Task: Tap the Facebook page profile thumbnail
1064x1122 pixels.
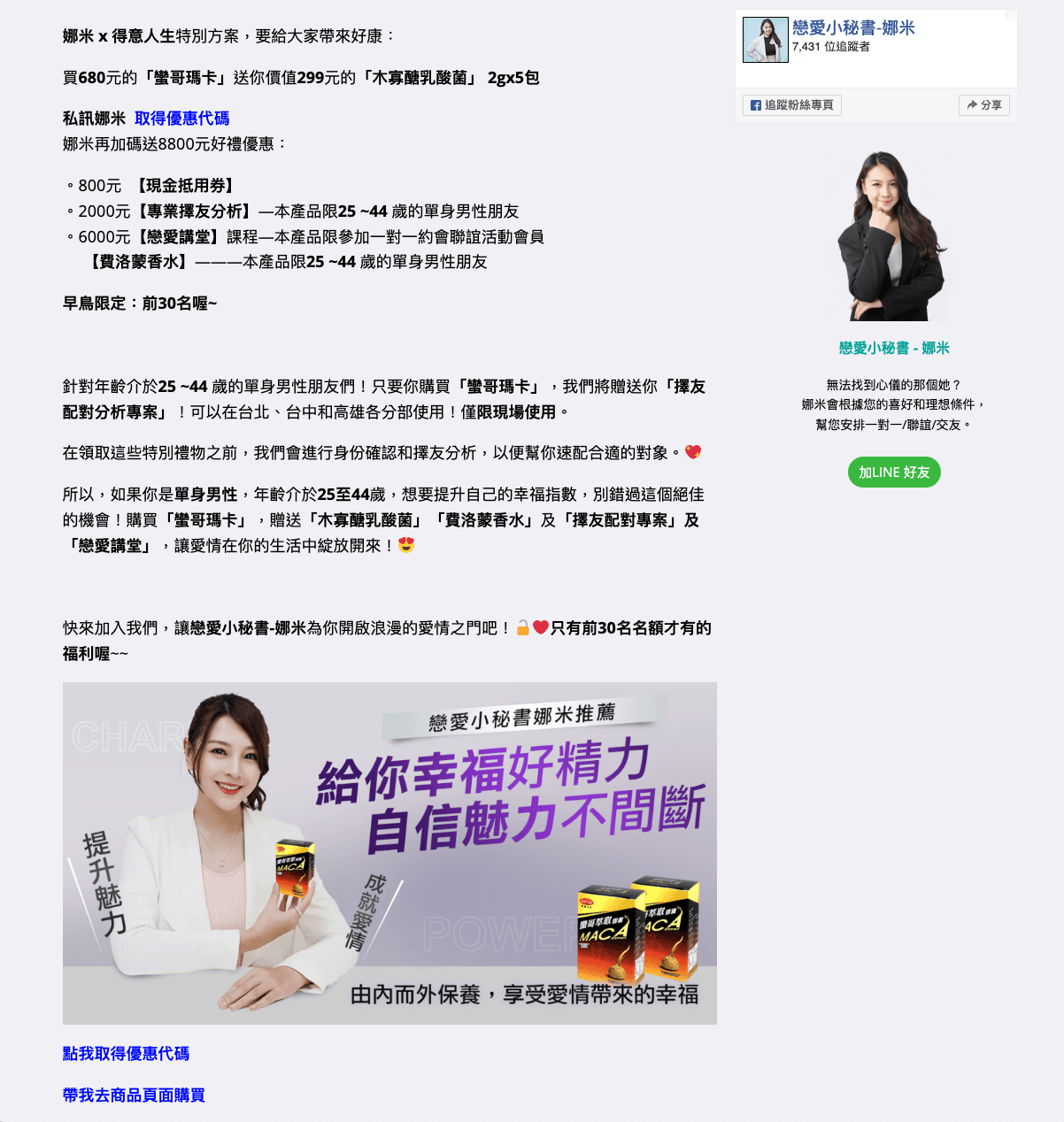Action: click(765, 40)
